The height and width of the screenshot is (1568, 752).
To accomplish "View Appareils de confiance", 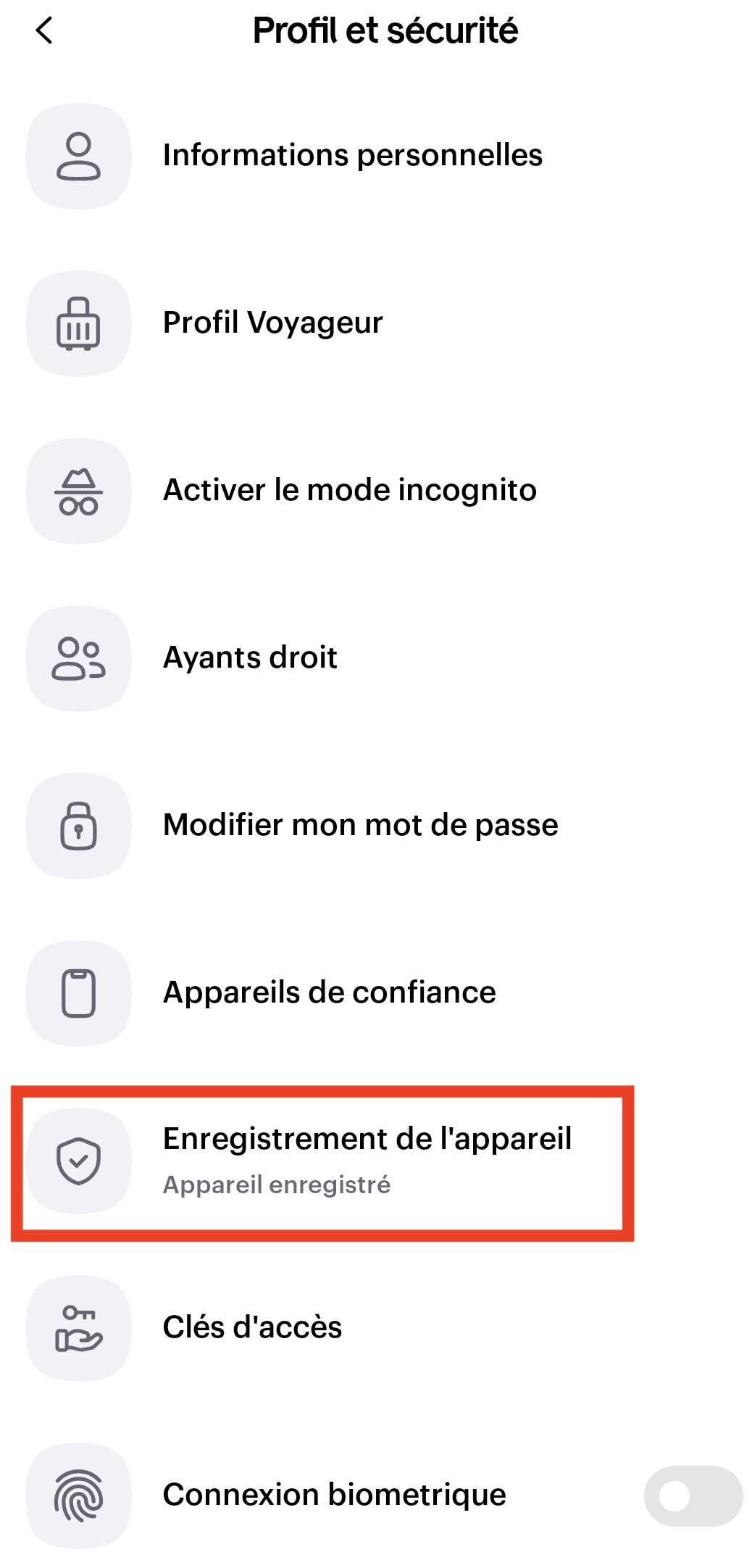I will (x=329, y=992).
